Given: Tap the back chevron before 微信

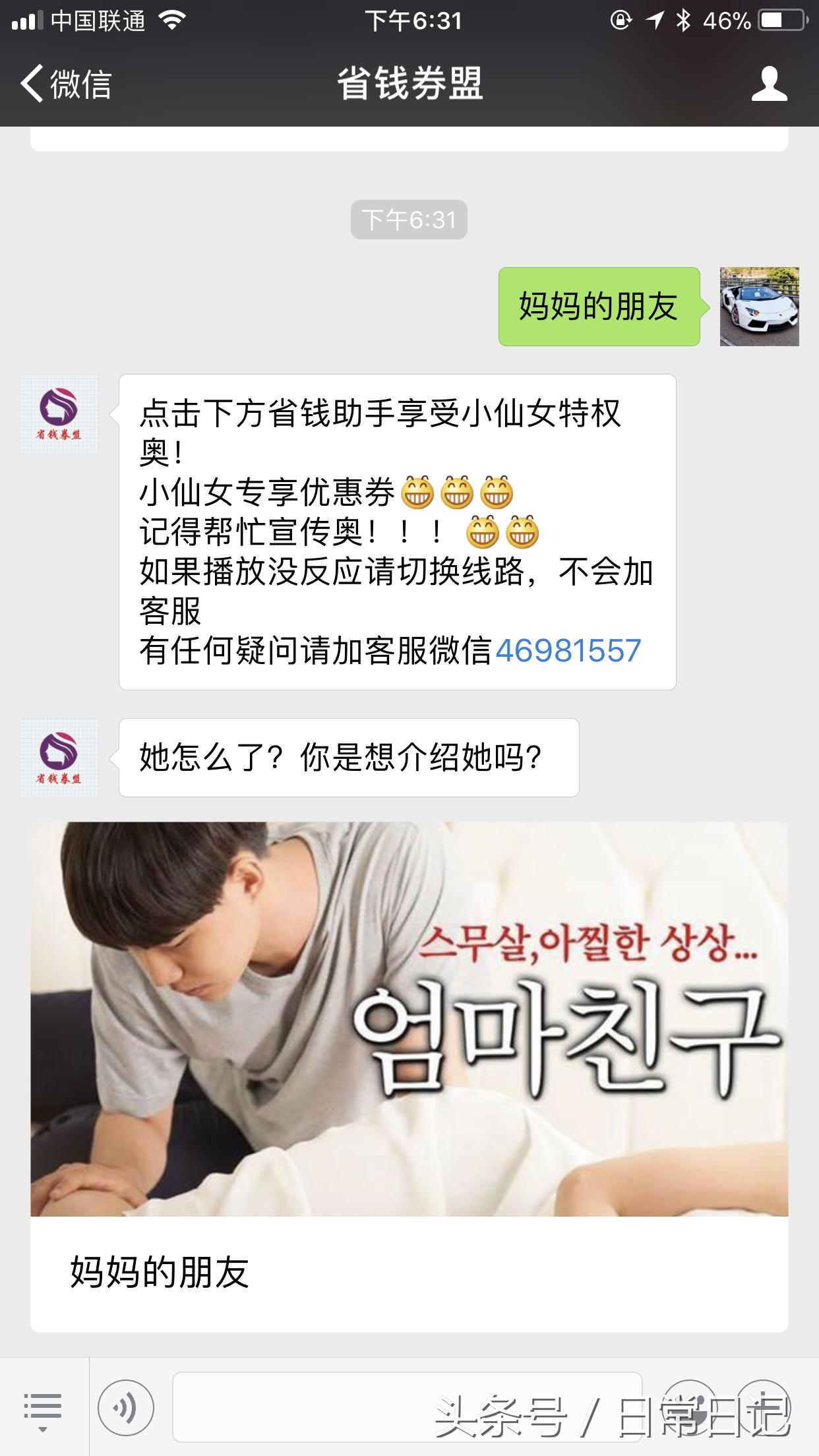Looking at the screenshot, I should (32, 84).
